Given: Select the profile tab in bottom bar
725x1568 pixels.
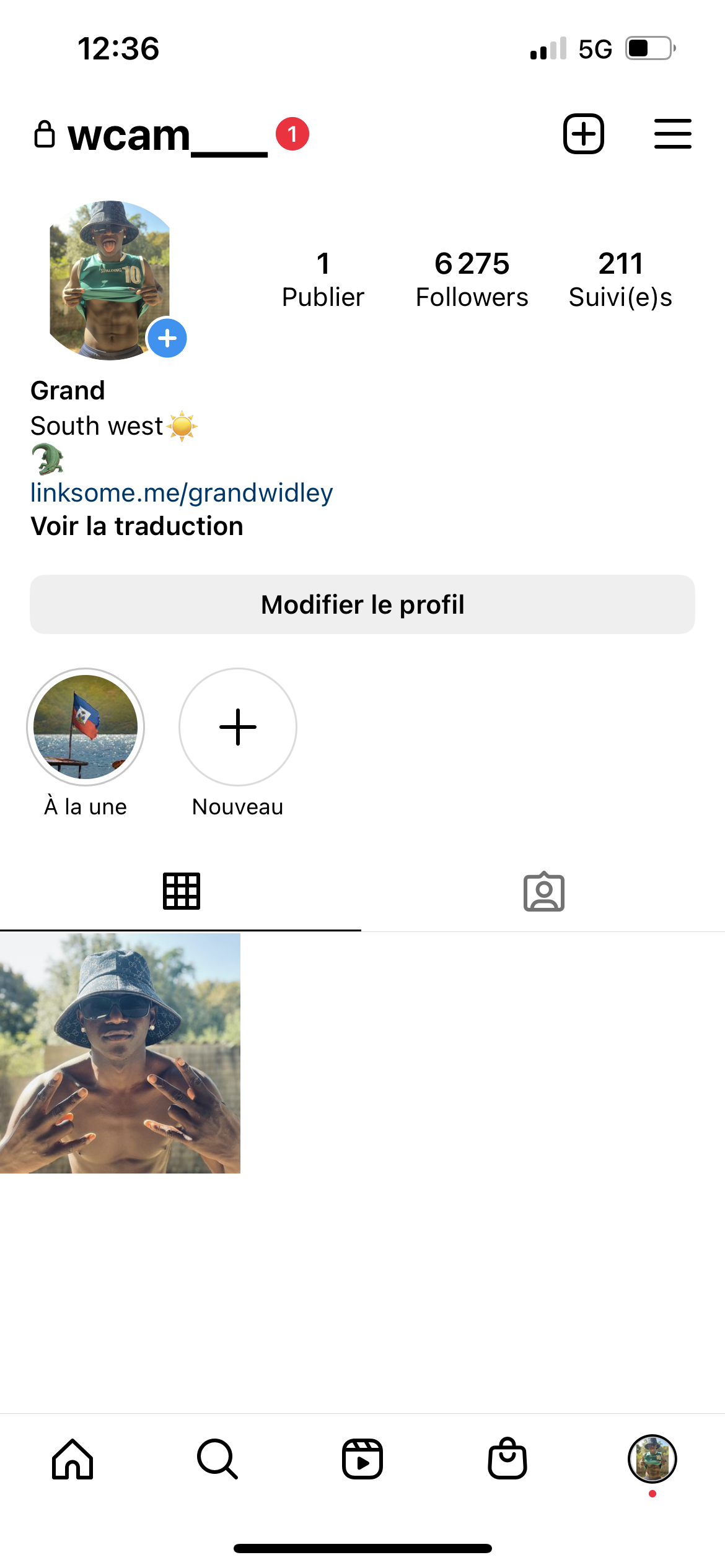Looking at the screenshot, I should 652,1459.
